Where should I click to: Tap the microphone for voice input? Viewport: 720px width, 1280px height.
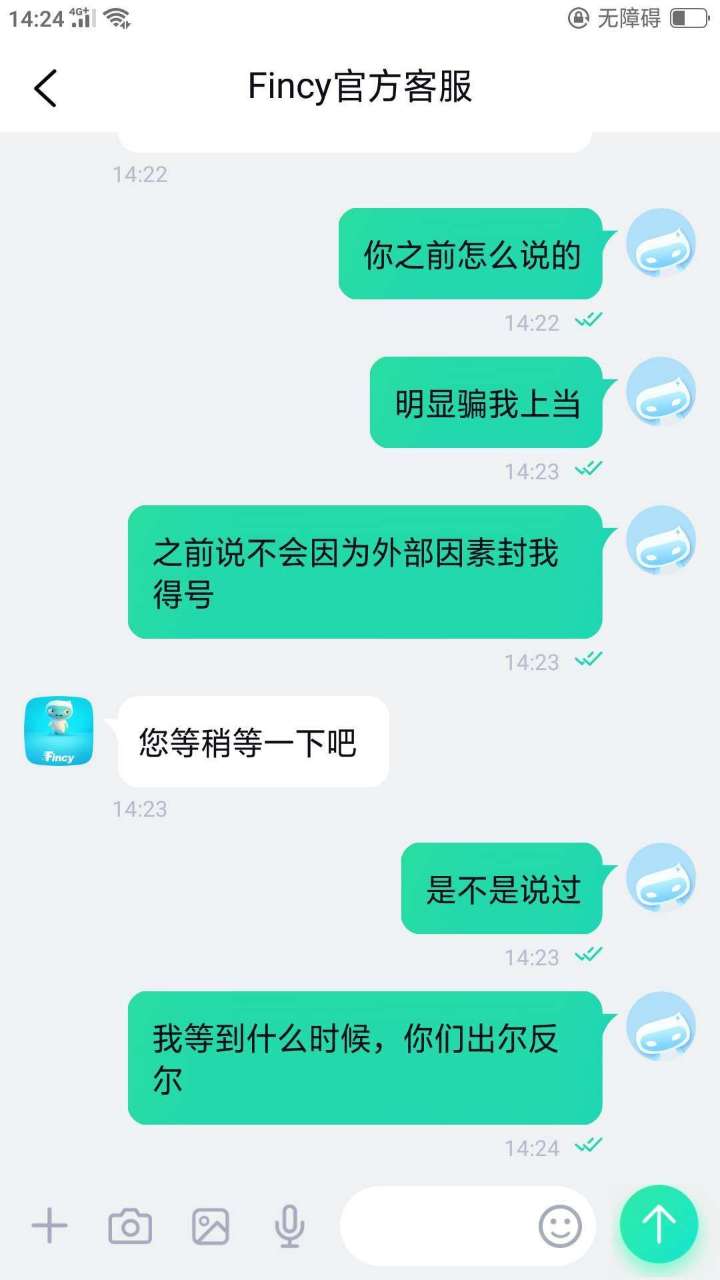[290, 1226]
